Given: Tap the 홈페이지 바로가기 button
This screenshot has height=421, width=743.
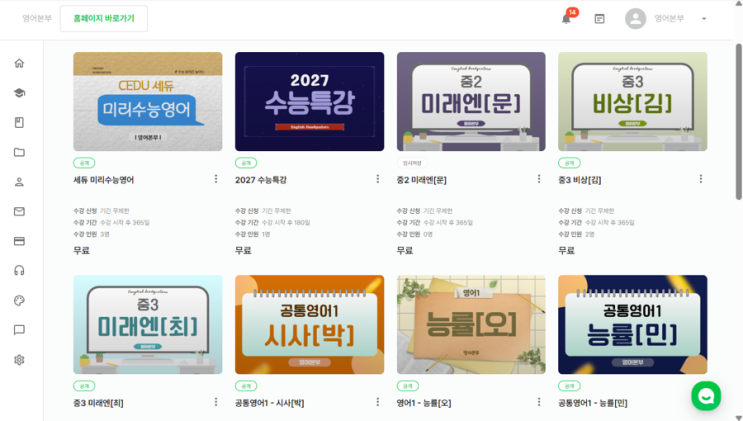Looking at the screenshot, I should (x=104, y=18).
